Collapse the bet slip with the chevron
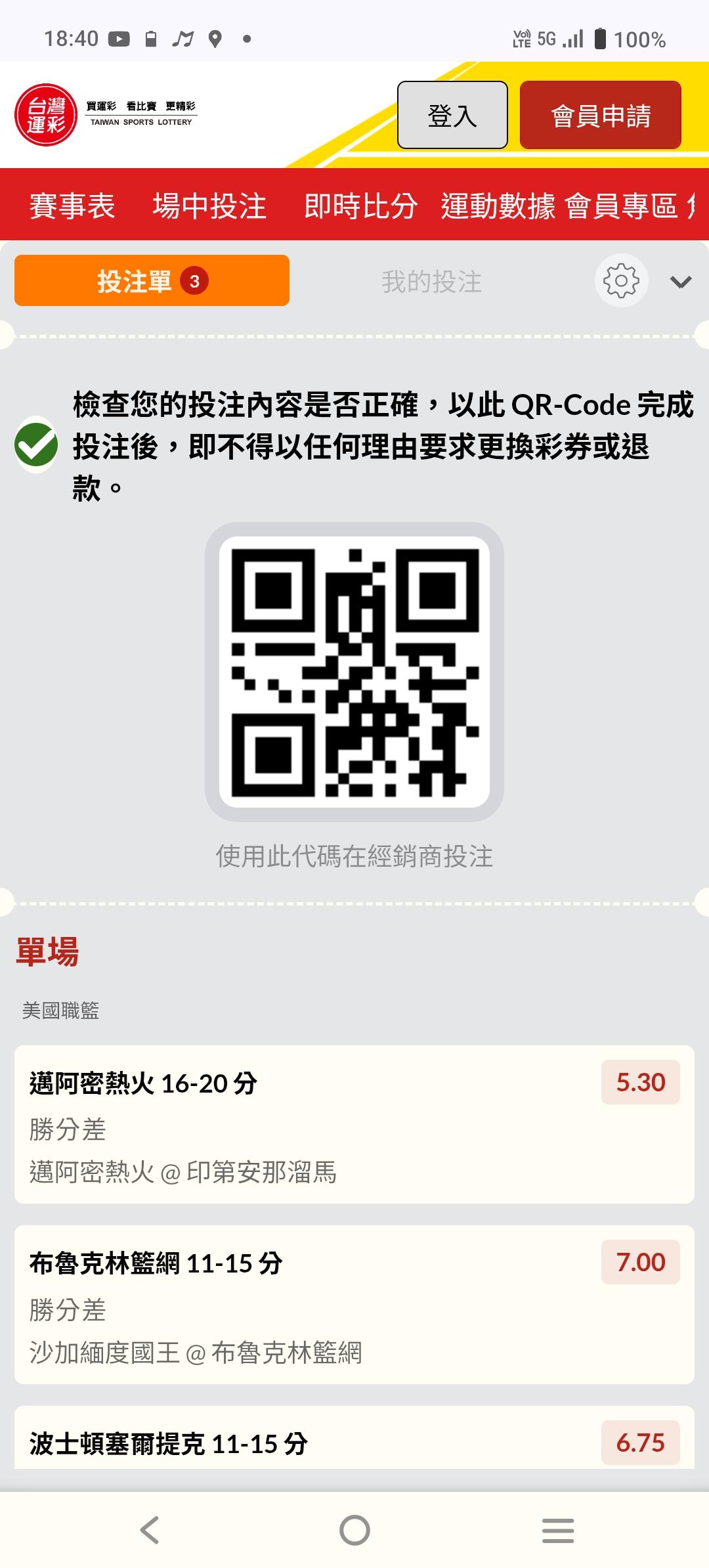709x1568 pixels. [x=681, y=282]
